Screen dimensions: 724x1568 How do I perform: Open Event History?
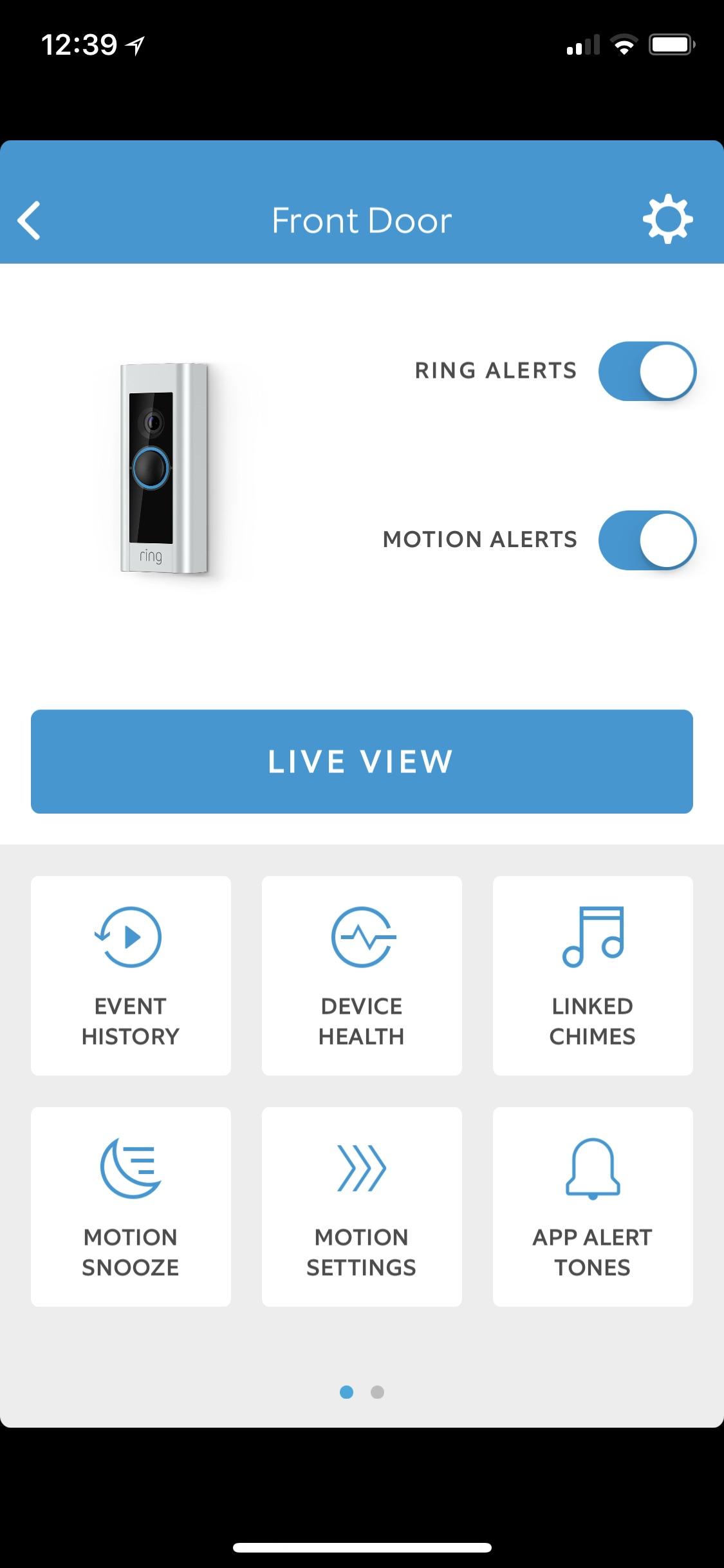(131, 975)
